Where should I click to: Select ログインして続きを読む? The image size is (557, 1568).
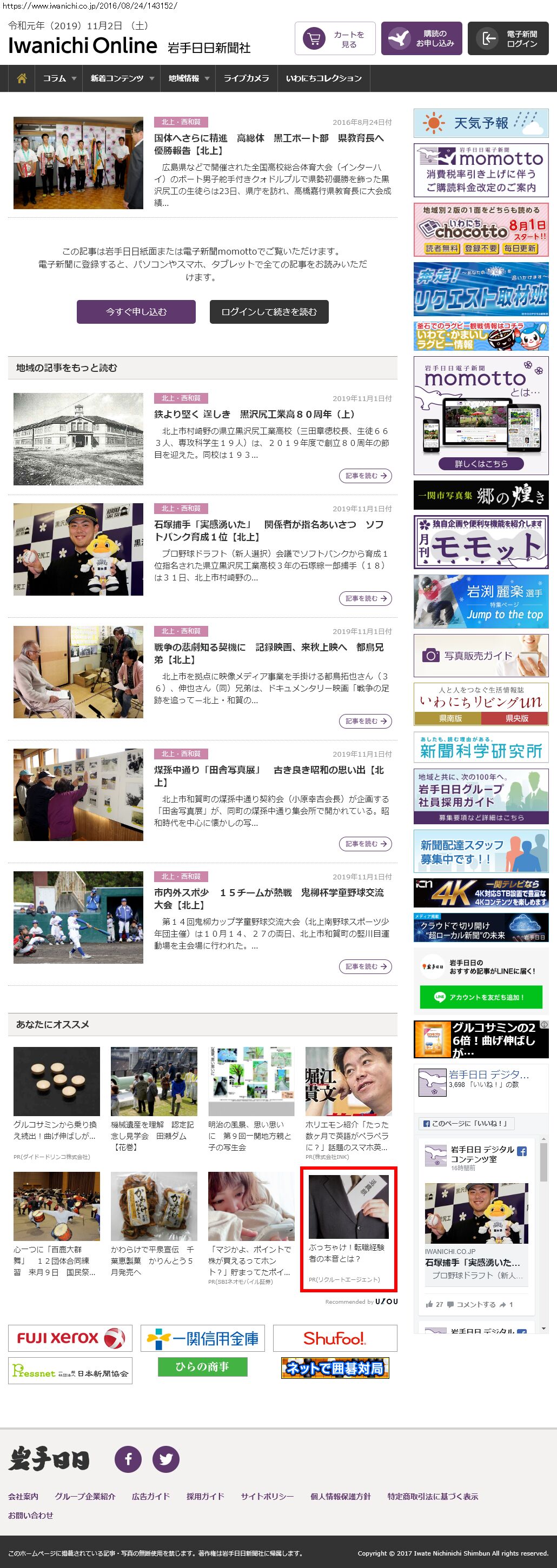[269, 312]
